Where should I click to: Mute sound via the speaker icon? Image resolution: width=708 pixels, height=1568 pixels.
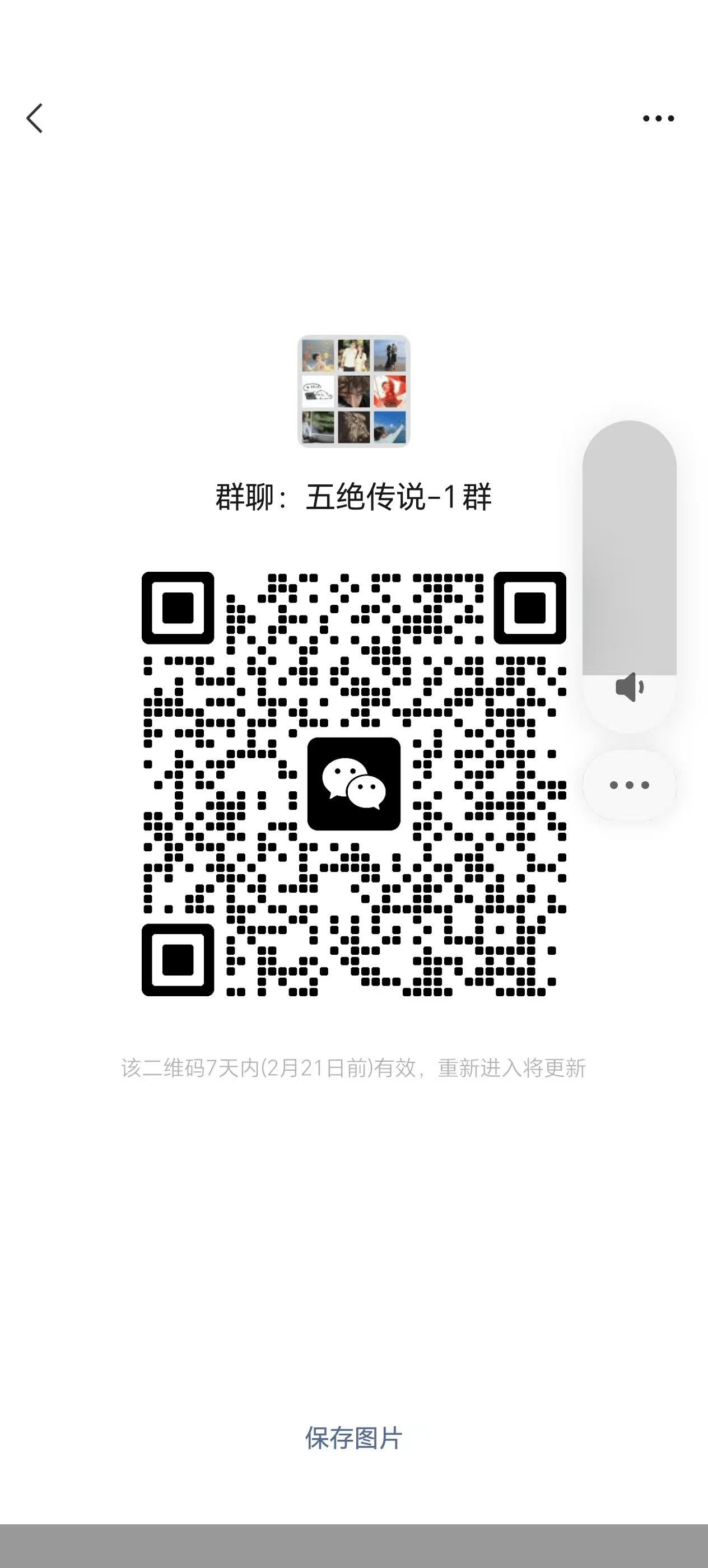[630, 688]
